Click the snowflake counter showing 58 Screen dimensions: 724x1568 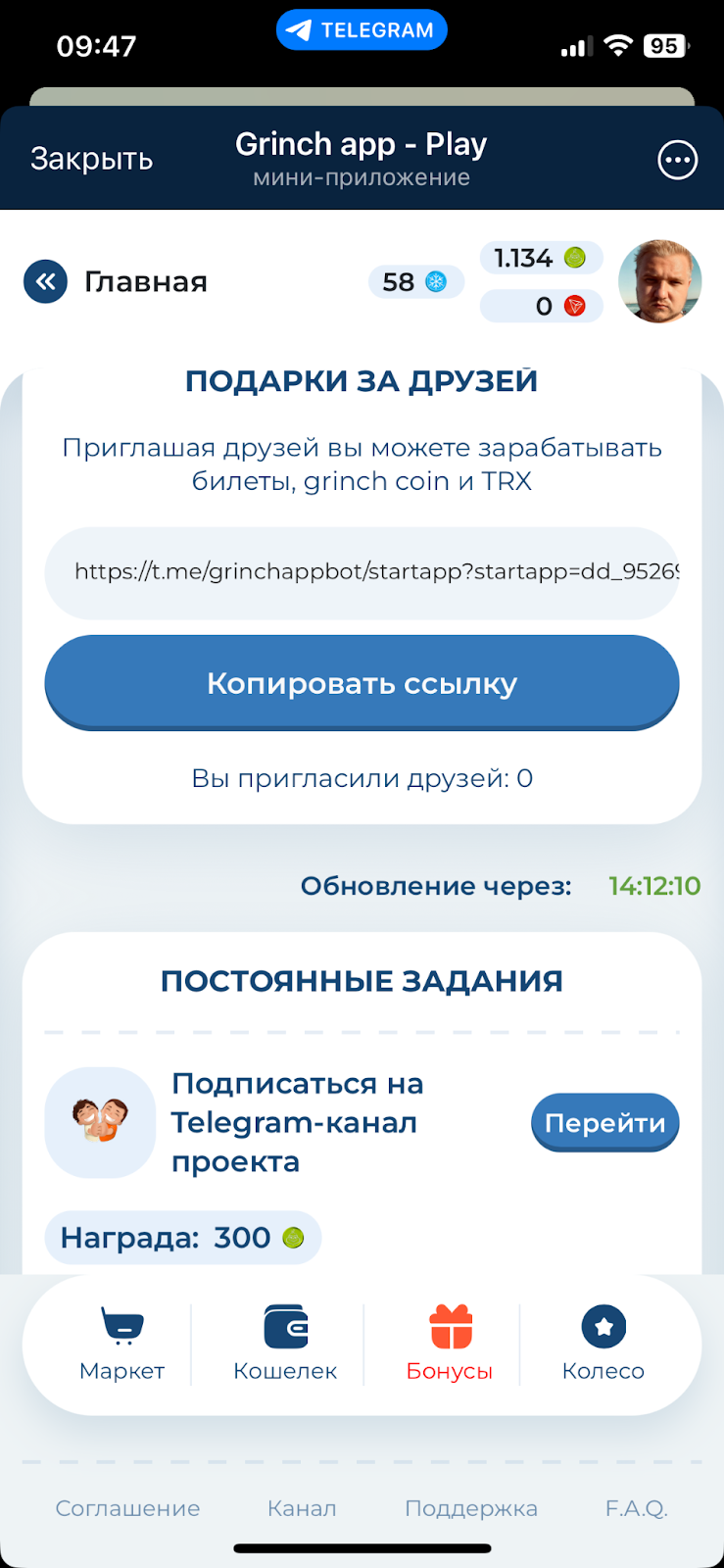(415, 281)
